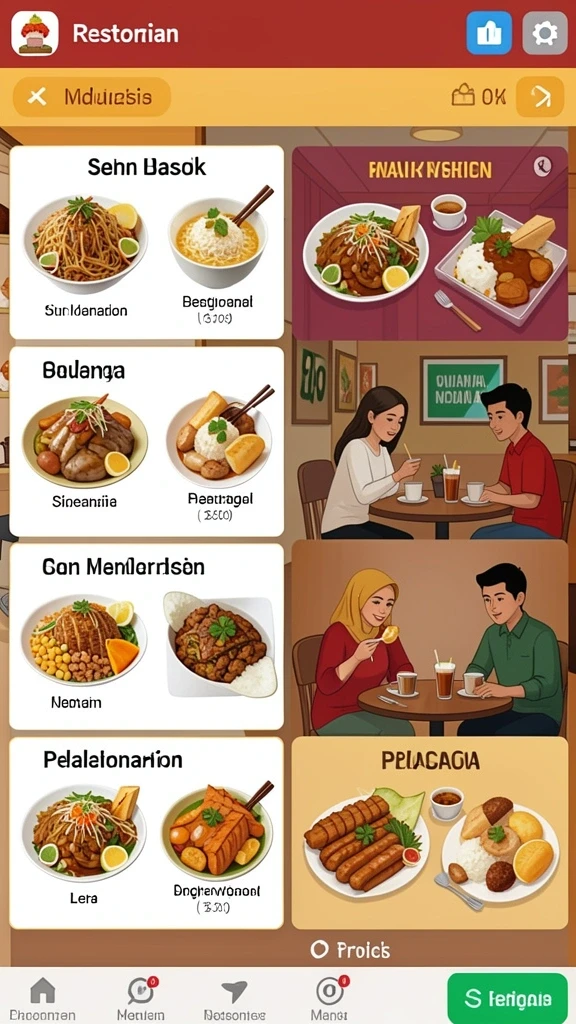Dismiss the Mdulesis chip

pyautogui.click(x=37, y=97)
